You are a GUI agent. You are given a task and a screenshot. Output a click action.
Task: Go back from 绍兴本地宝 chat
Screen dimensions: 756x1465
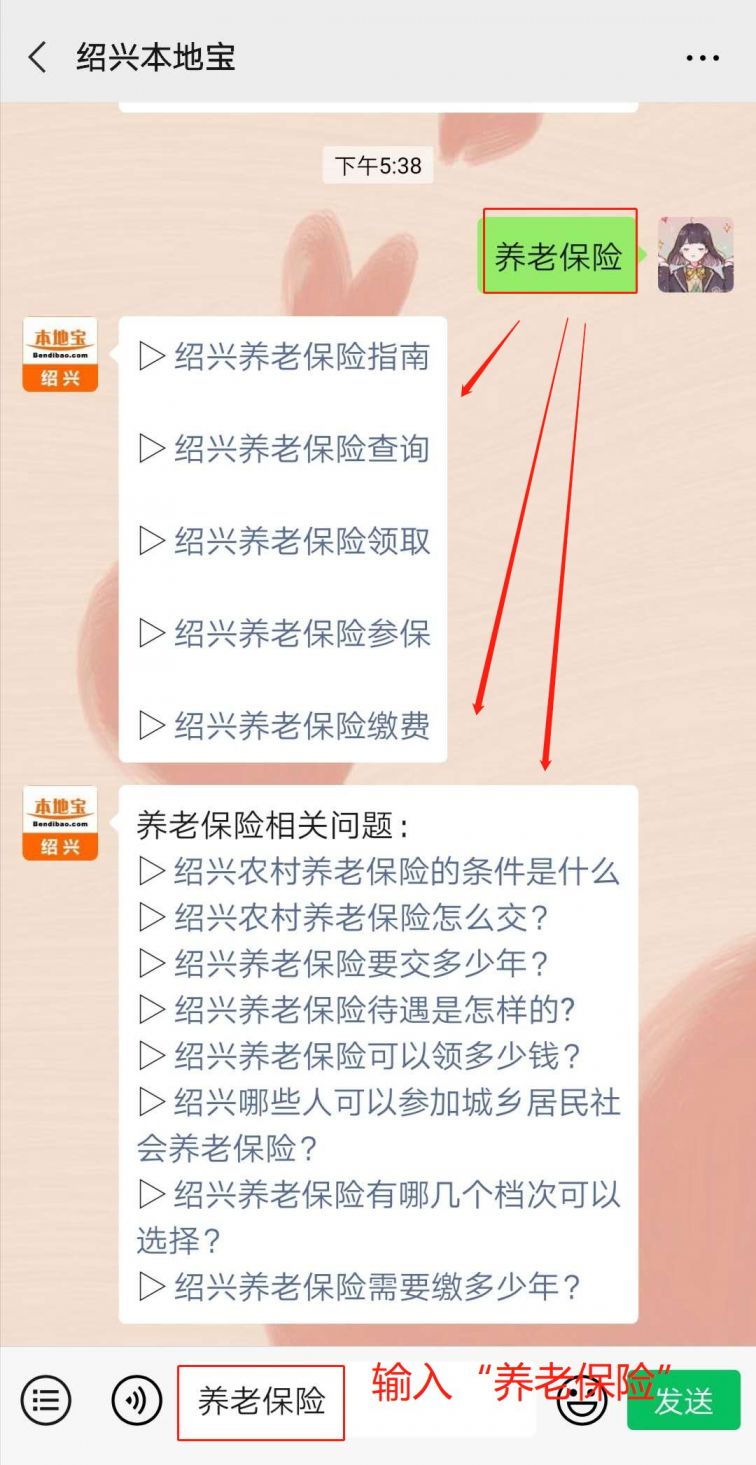[x=38, y=57]
